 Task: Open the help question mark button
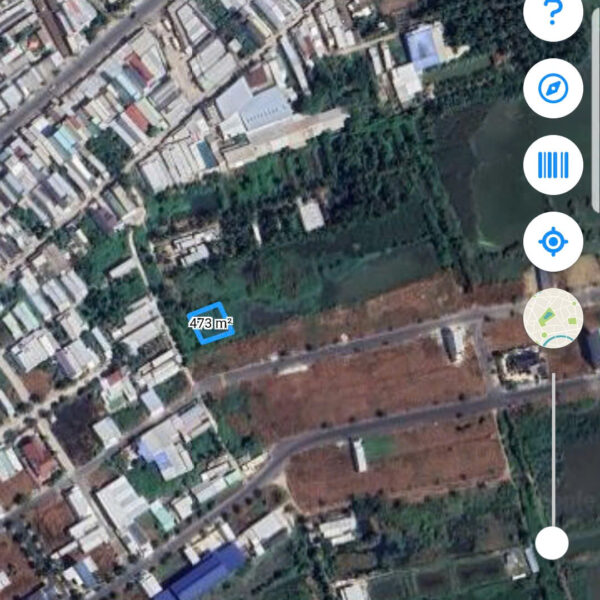click(552, 14)
